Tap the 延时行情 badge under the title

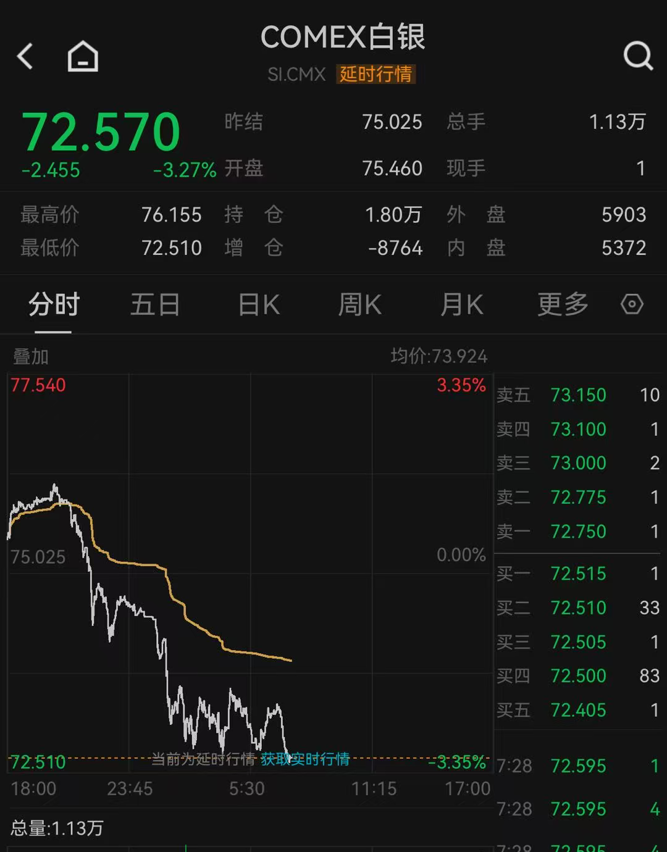pyautogui.click(x=375, y=74)
